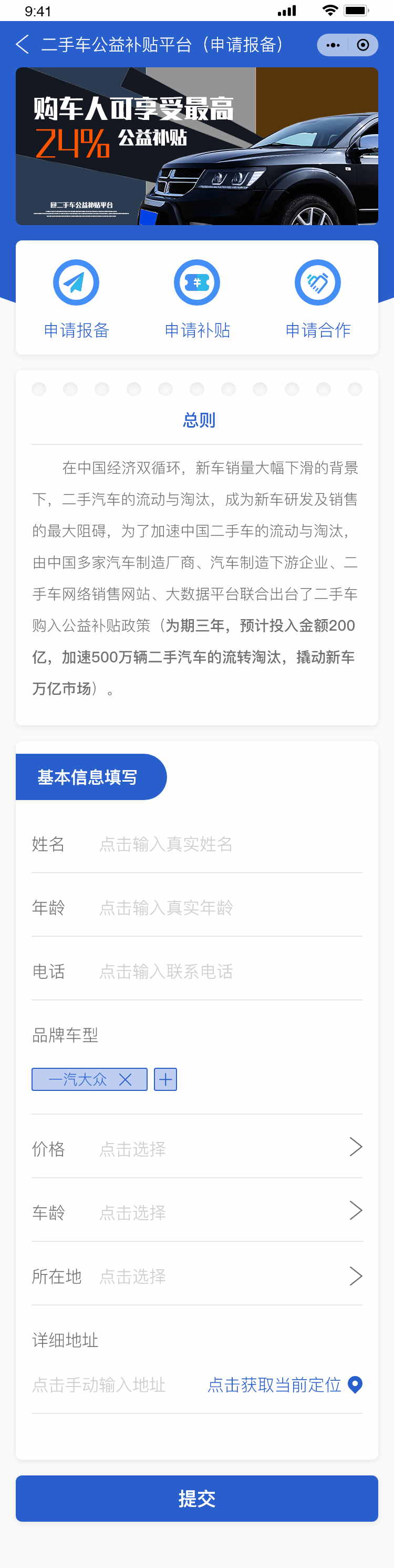The height and width of the screenshot is (1568, 394).
Task: Open the 24% subsidy car banner
Action: click(196, 146)
